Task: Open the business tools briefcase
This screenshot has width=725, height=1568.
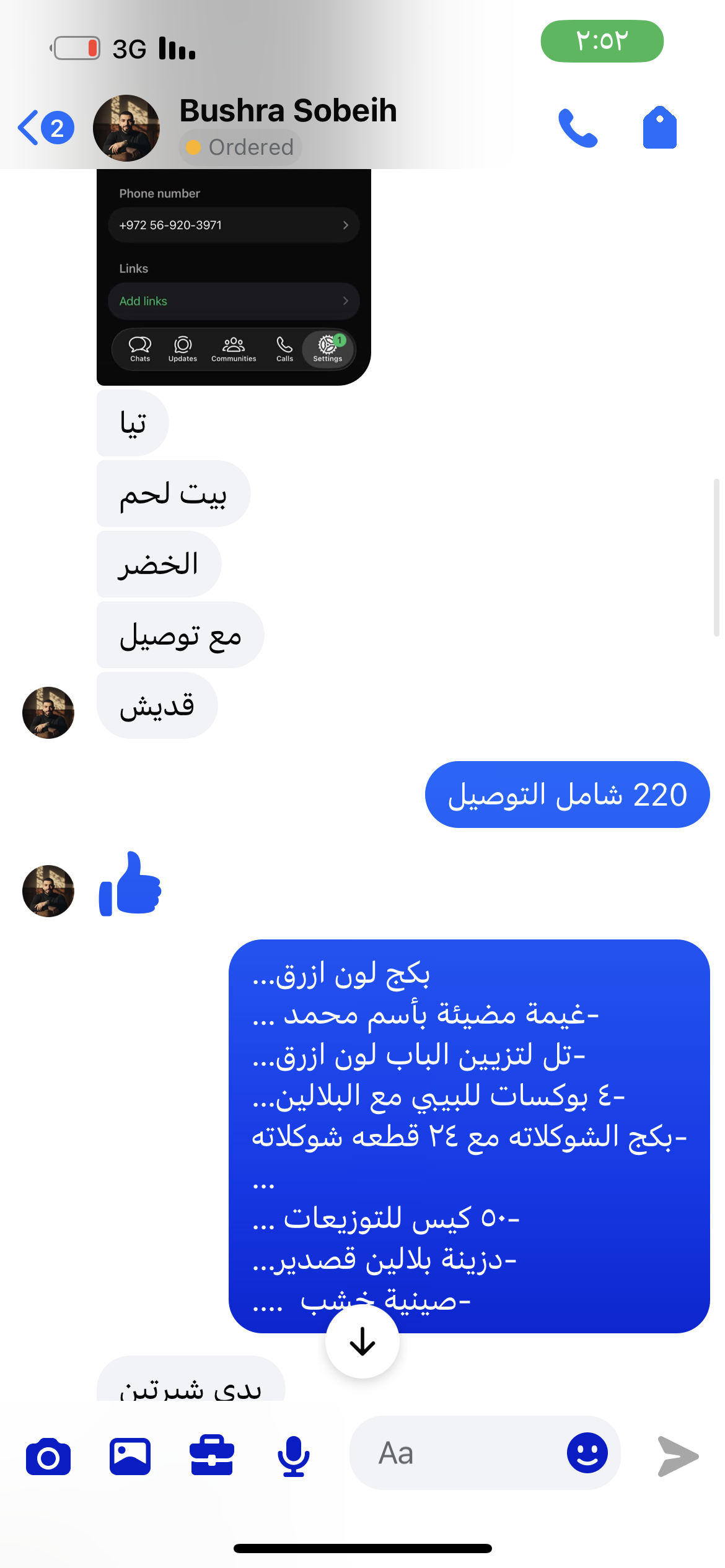Action: (212, 1457)
